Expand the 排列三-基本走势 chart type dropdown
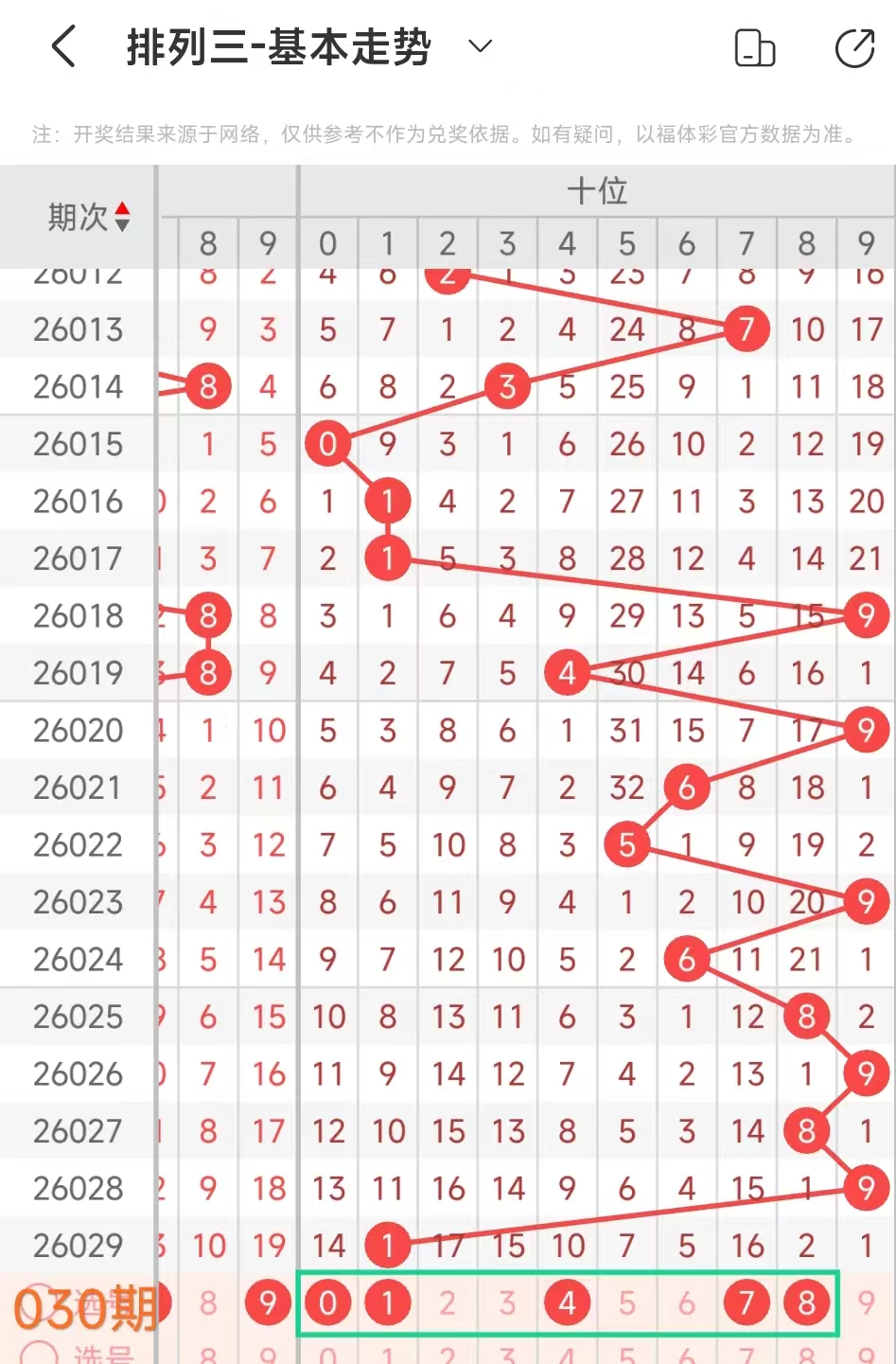The width and height of the screenshot is (896, 1364). (x=481, y=46)
